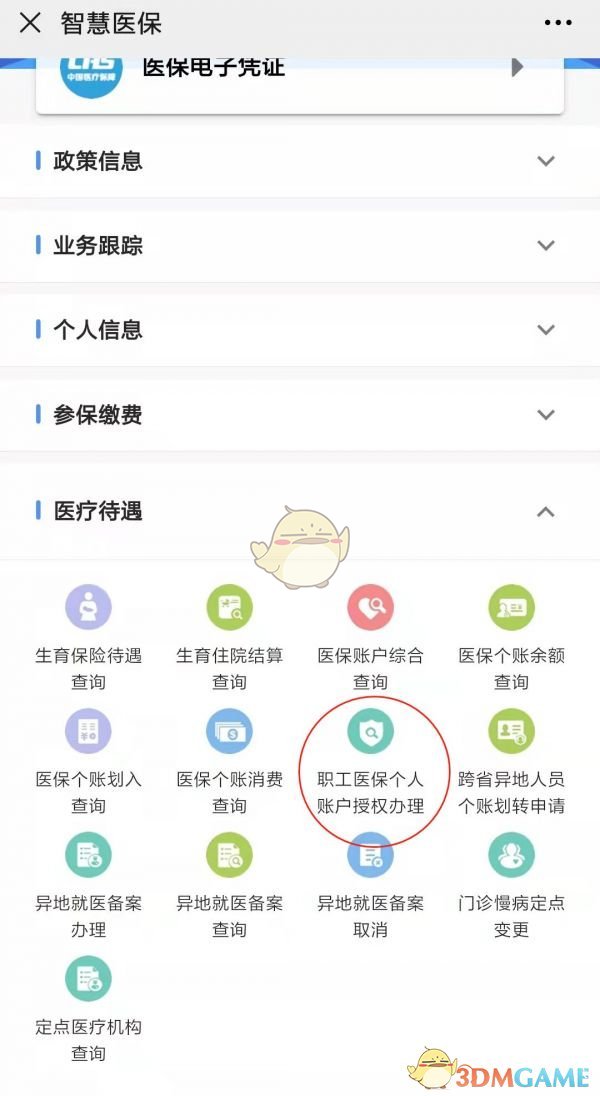This screenshot has width=600, height=1096.
Task: Close the 智慧医保 page
Action: pyautogui.click(x=30, y=23)
